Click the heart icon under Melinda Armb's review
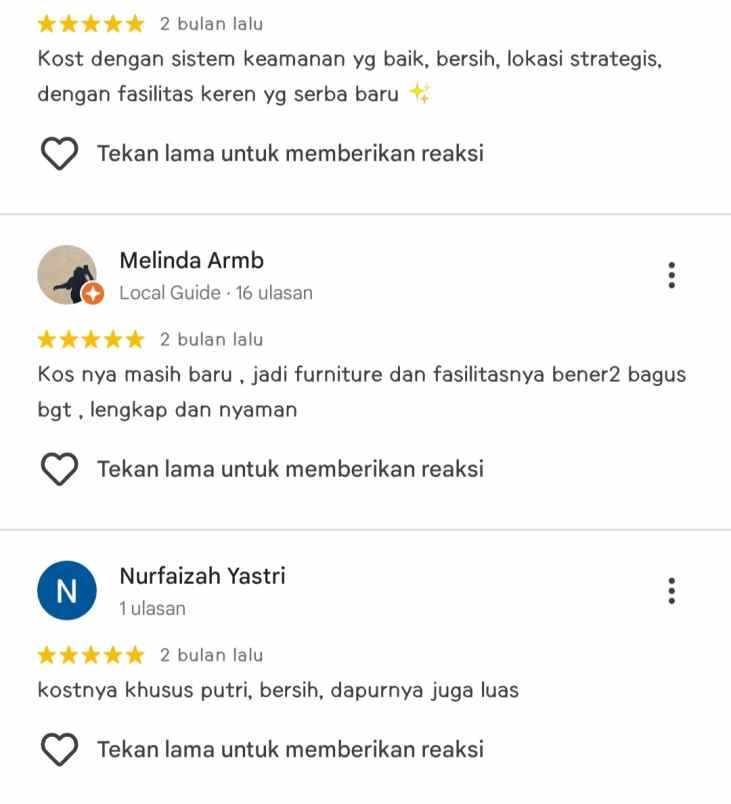Viewport: 731px width, 804px height. (59, 468)
